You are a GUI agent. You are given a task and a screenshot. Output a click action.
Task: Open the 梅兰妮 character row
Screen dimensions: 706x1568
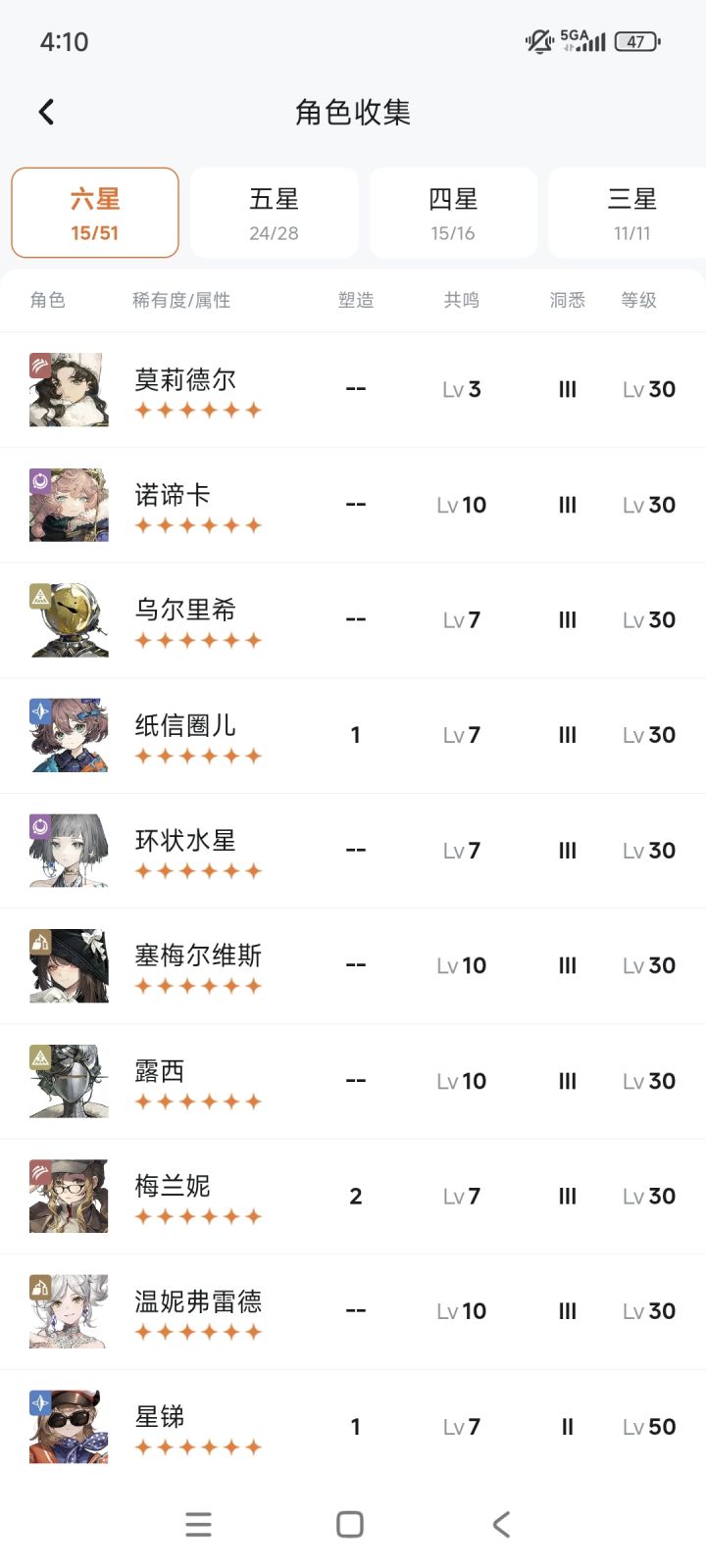pos(353,1197)
